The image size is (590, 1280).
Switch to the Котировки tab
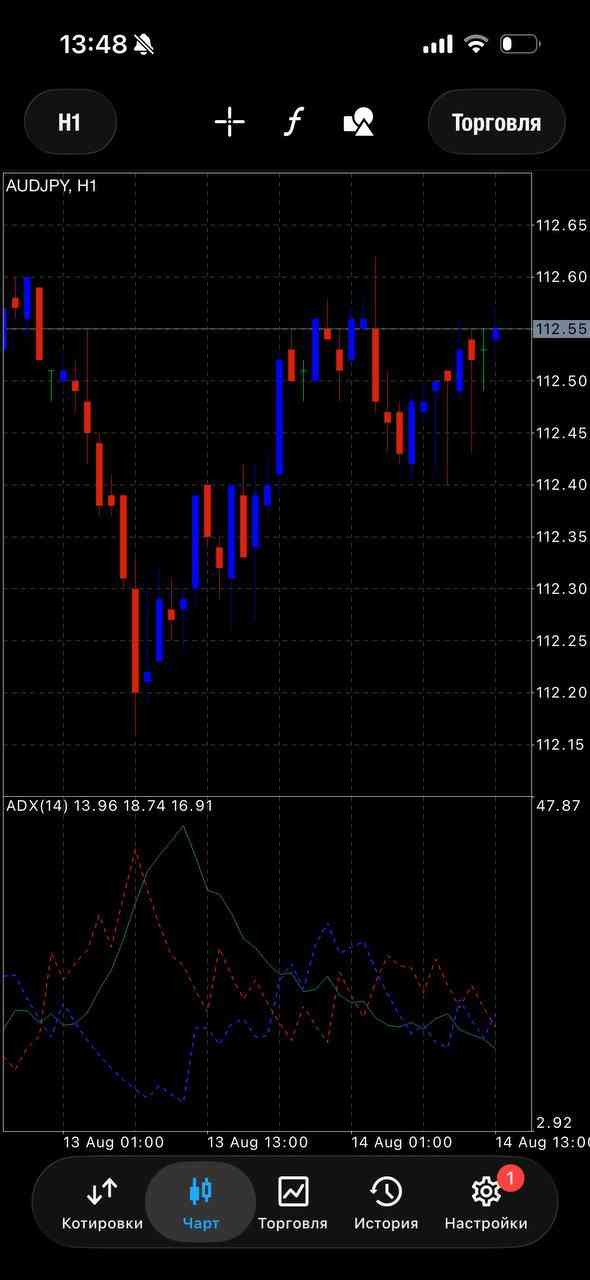[102, 1204]
